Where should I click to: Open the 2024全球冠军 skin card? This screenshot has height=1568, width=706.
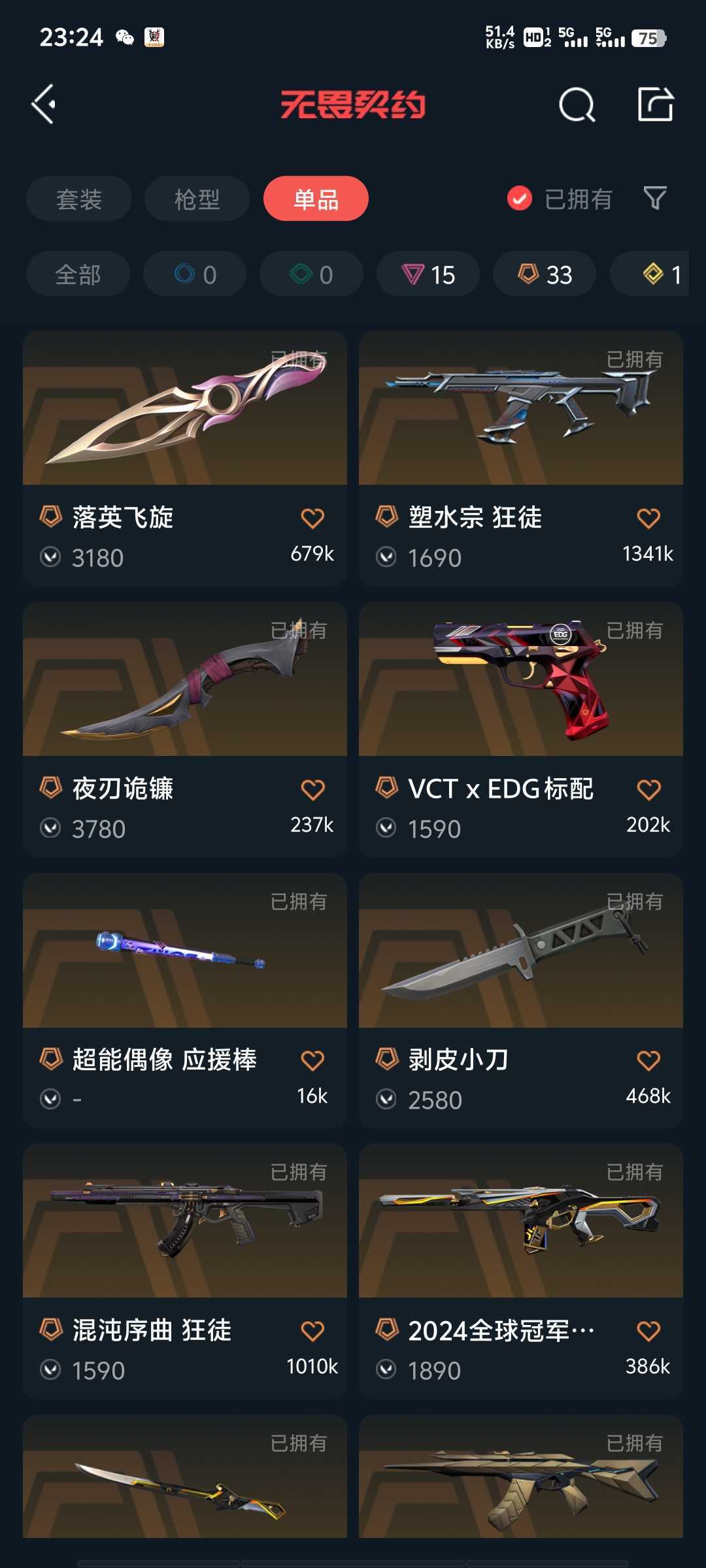click(521, 1271)
